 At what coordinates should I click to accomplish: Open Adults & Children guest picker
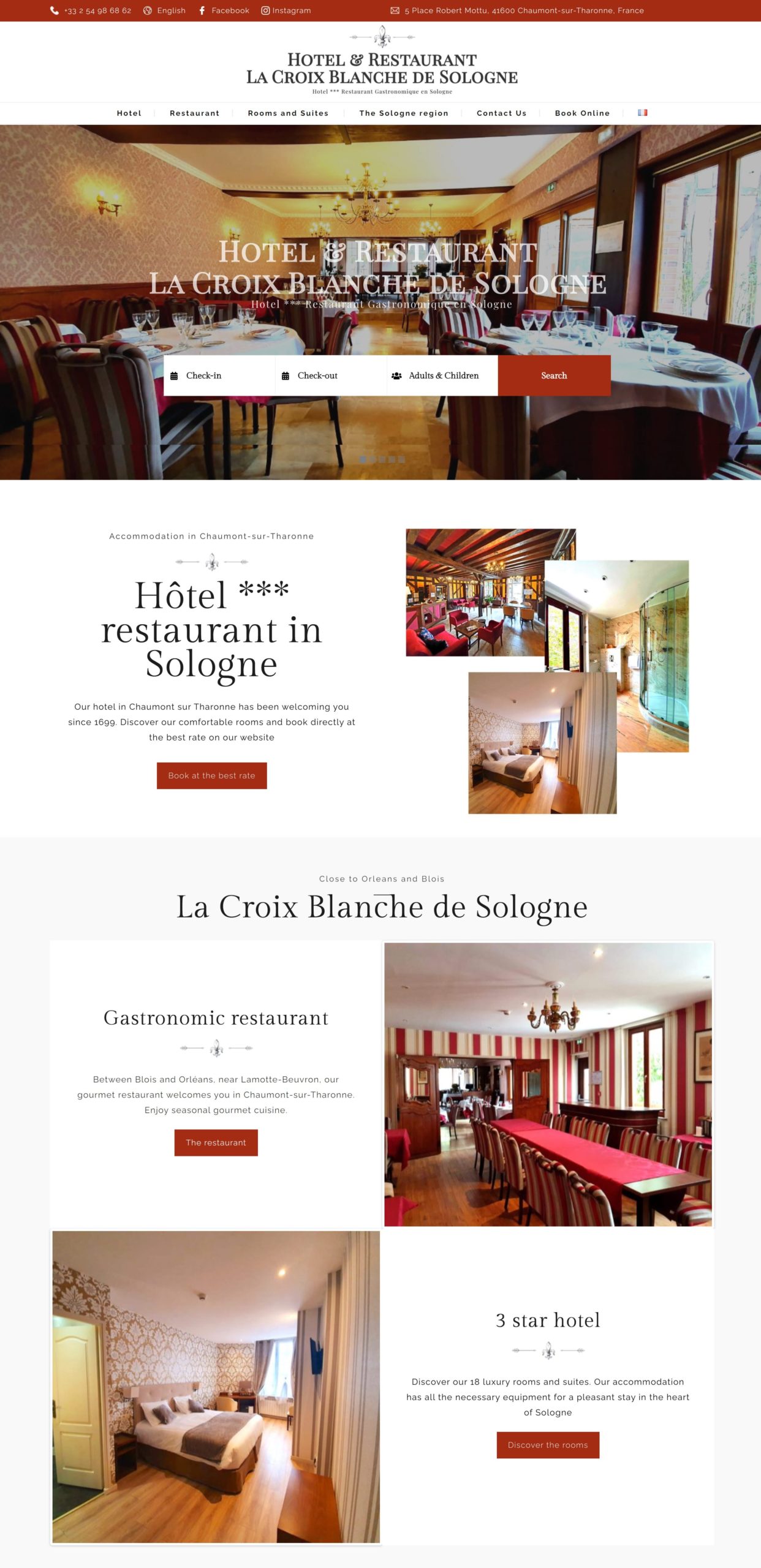442,375
